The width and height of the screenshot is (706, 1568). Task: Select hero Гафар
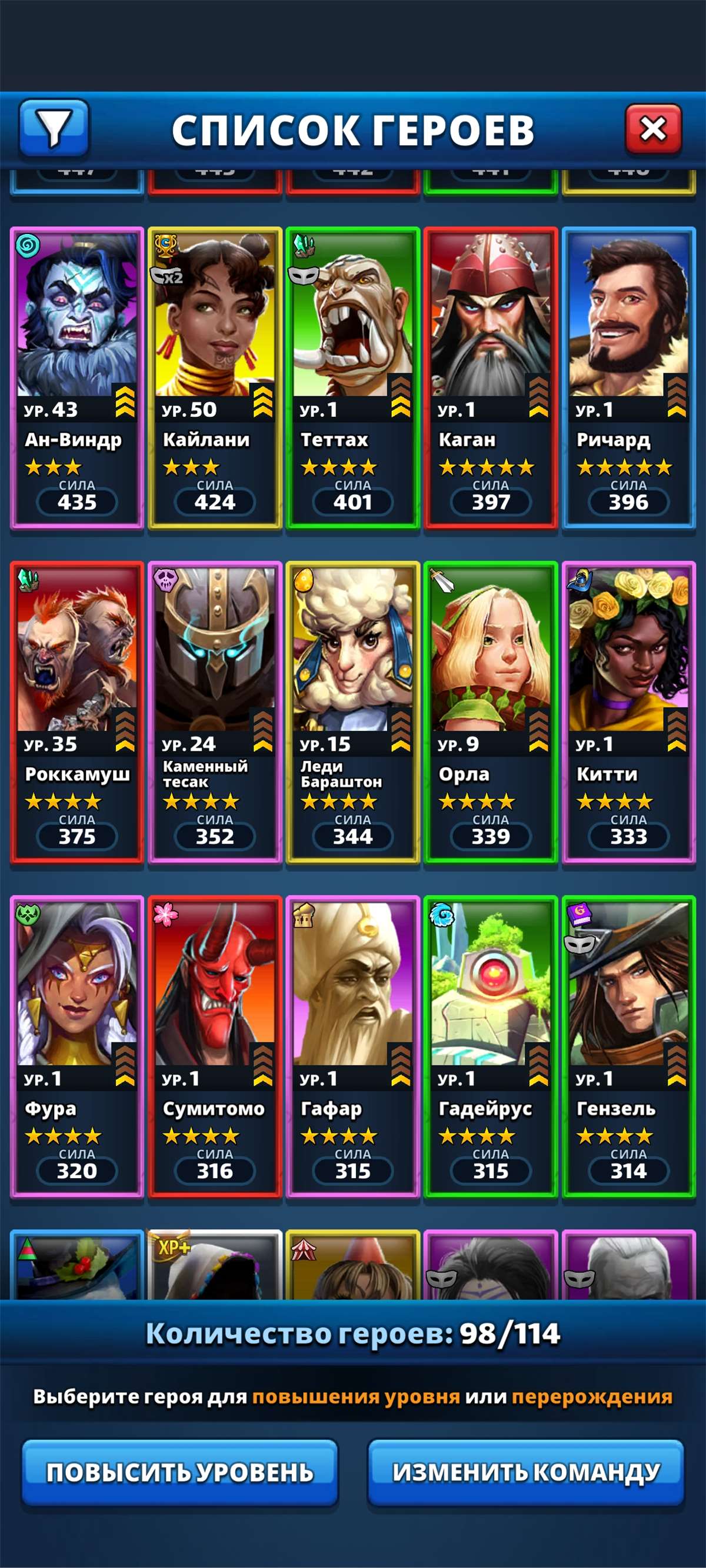pyautogui.click(x=352, y=1046)
